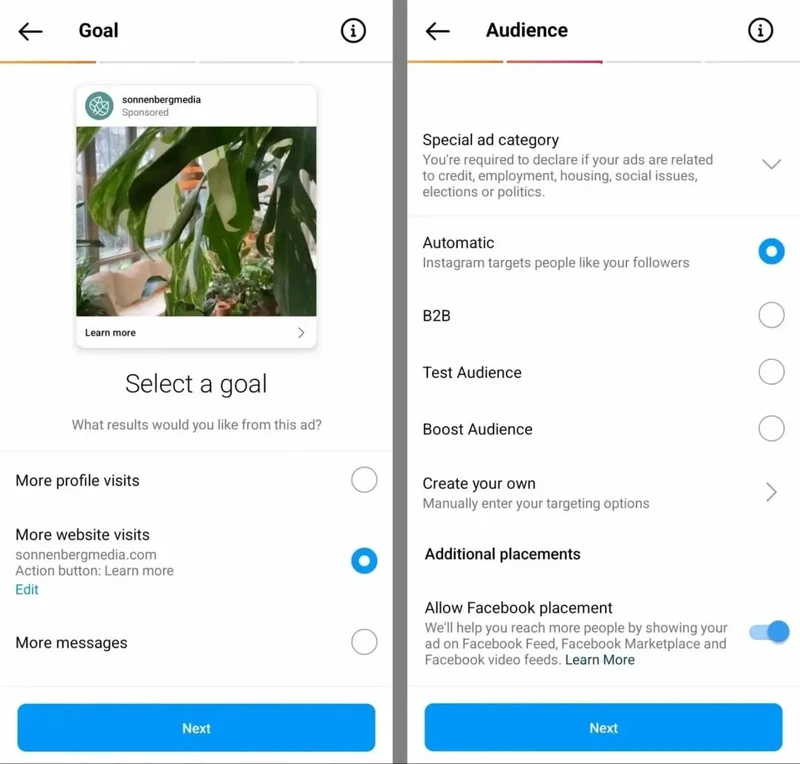
Task: Open info icon on the Audience screen
Action: coord(760,31)
